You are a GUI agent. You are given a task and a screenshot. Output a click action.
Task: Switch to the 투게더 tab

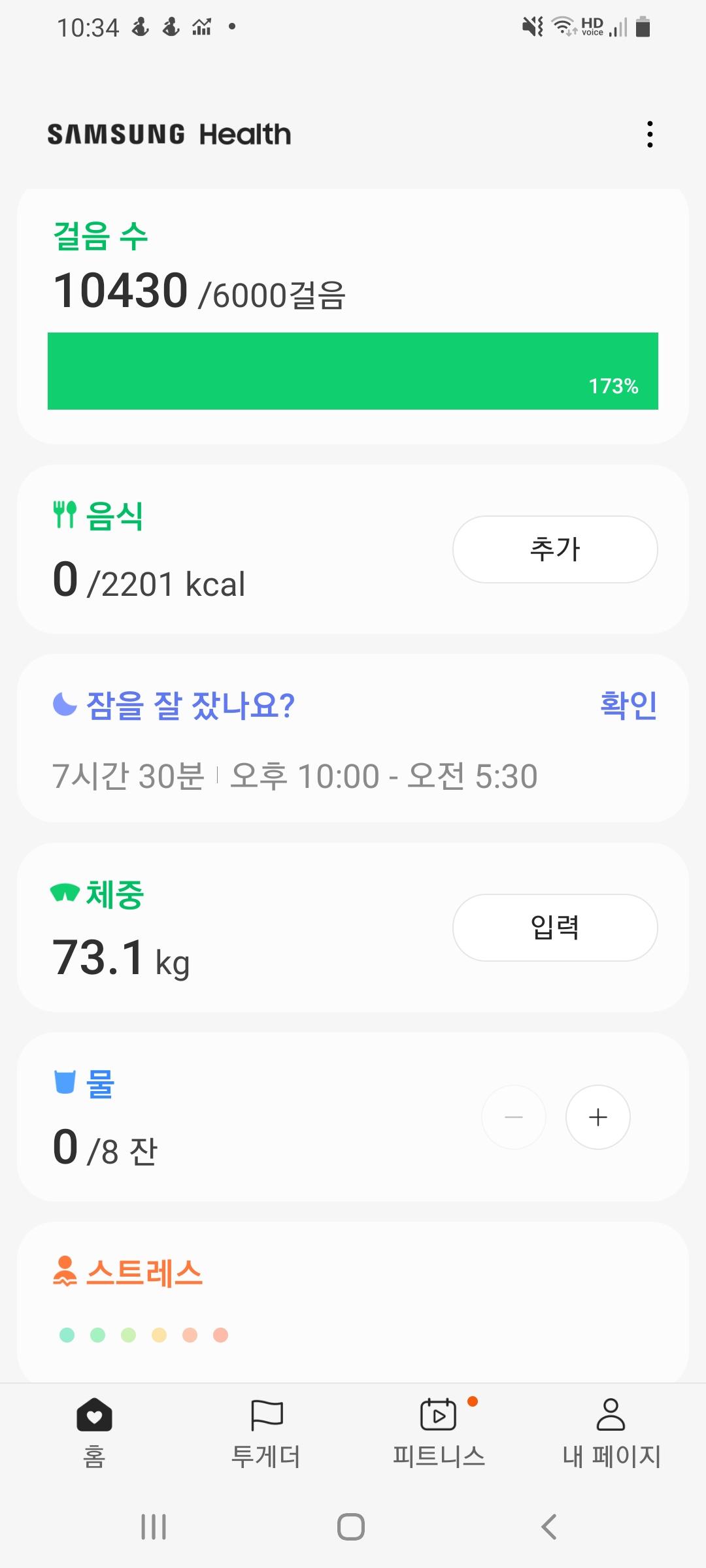coord(266,1431)
